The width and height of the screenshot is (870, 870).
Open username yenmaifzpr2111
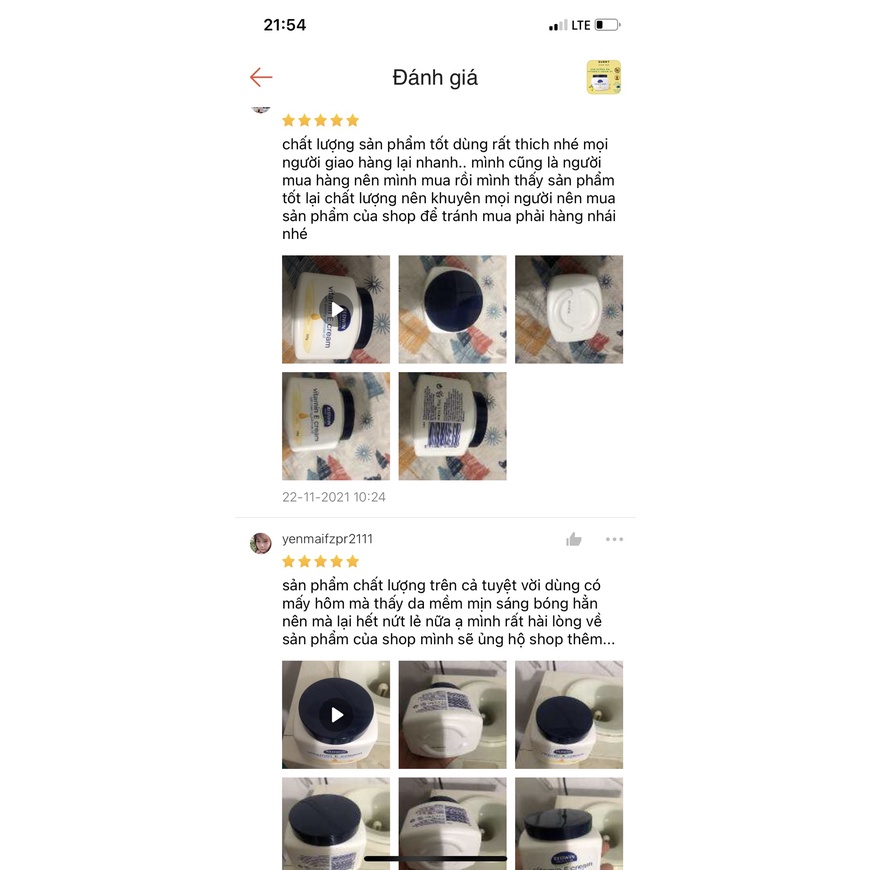pyautogui.click(x=327, y=539)
